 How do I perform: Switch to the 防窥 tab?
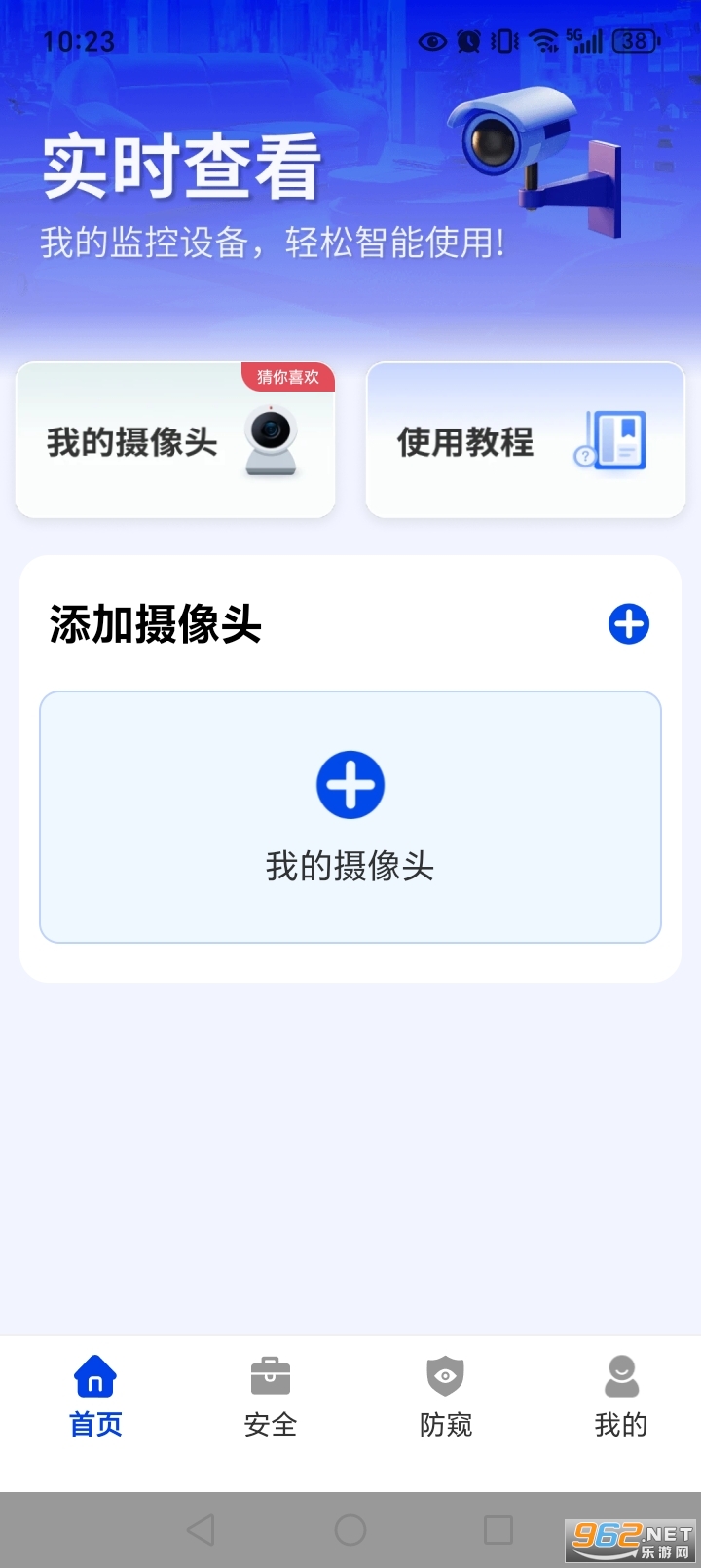point(445,1398)
